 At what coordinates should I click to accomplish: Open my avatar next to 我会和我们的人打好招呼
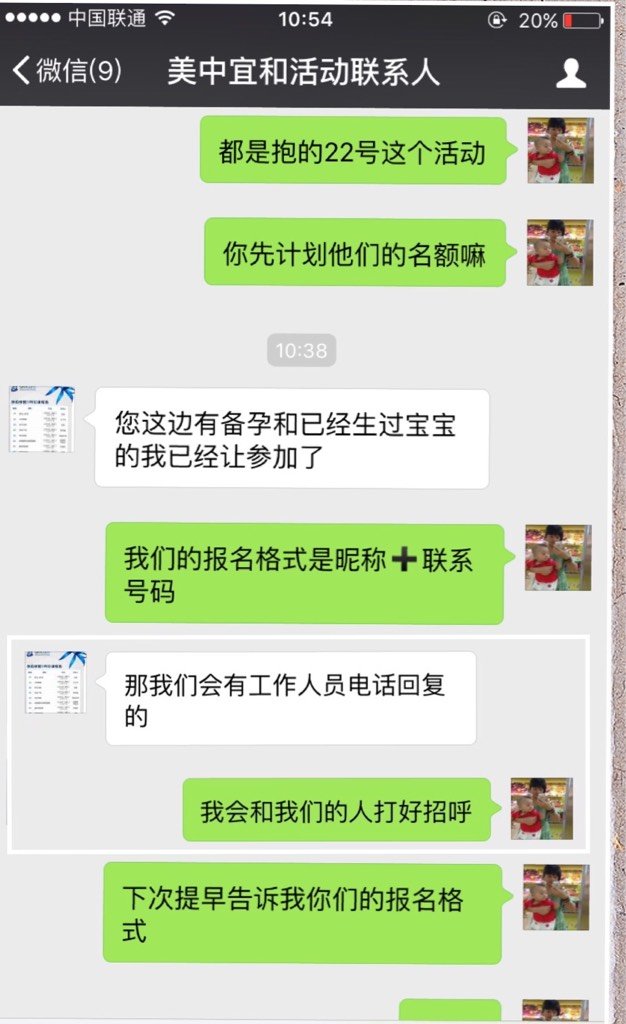pyautogui.click(x=542, y=808)
